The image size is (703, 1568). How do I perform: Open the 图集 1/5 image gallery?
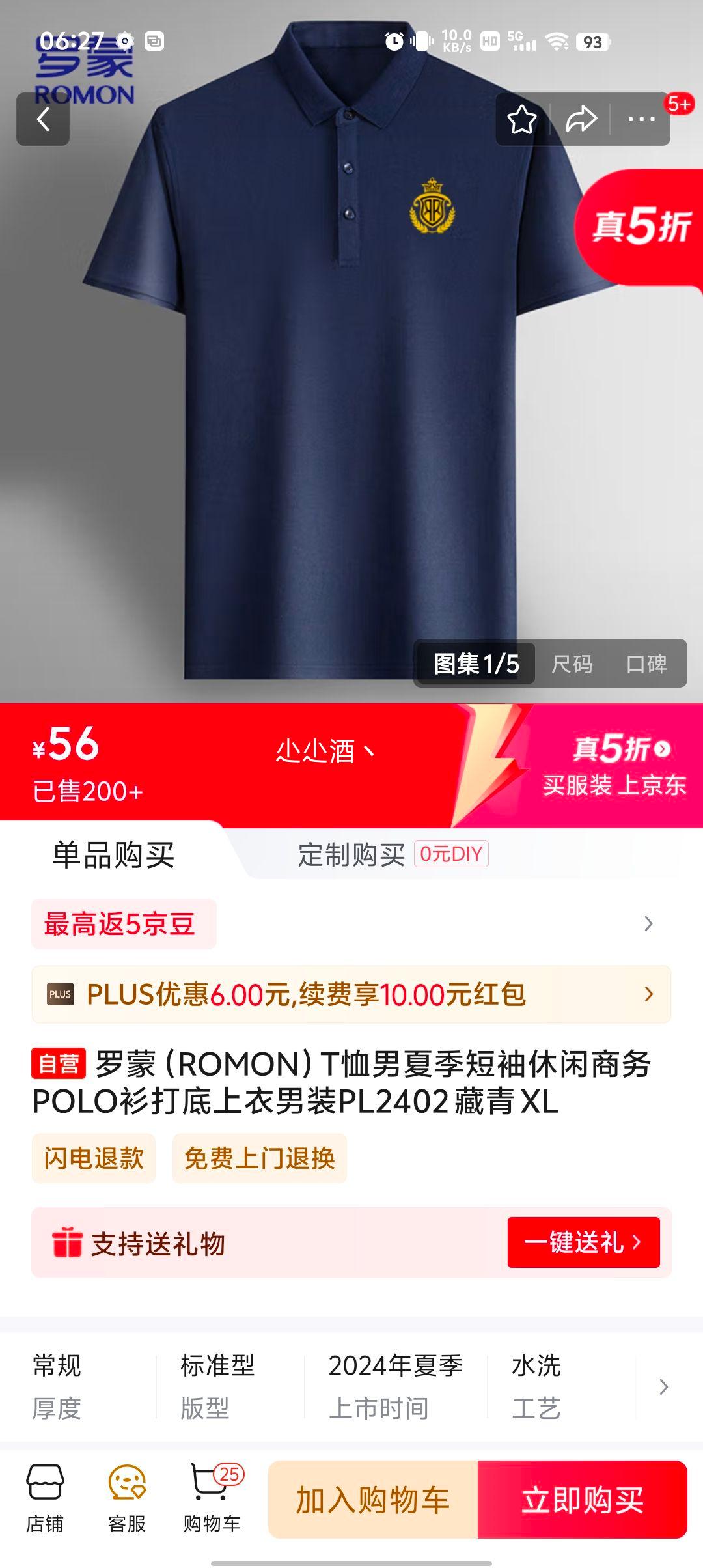click(x=476, y=664)
